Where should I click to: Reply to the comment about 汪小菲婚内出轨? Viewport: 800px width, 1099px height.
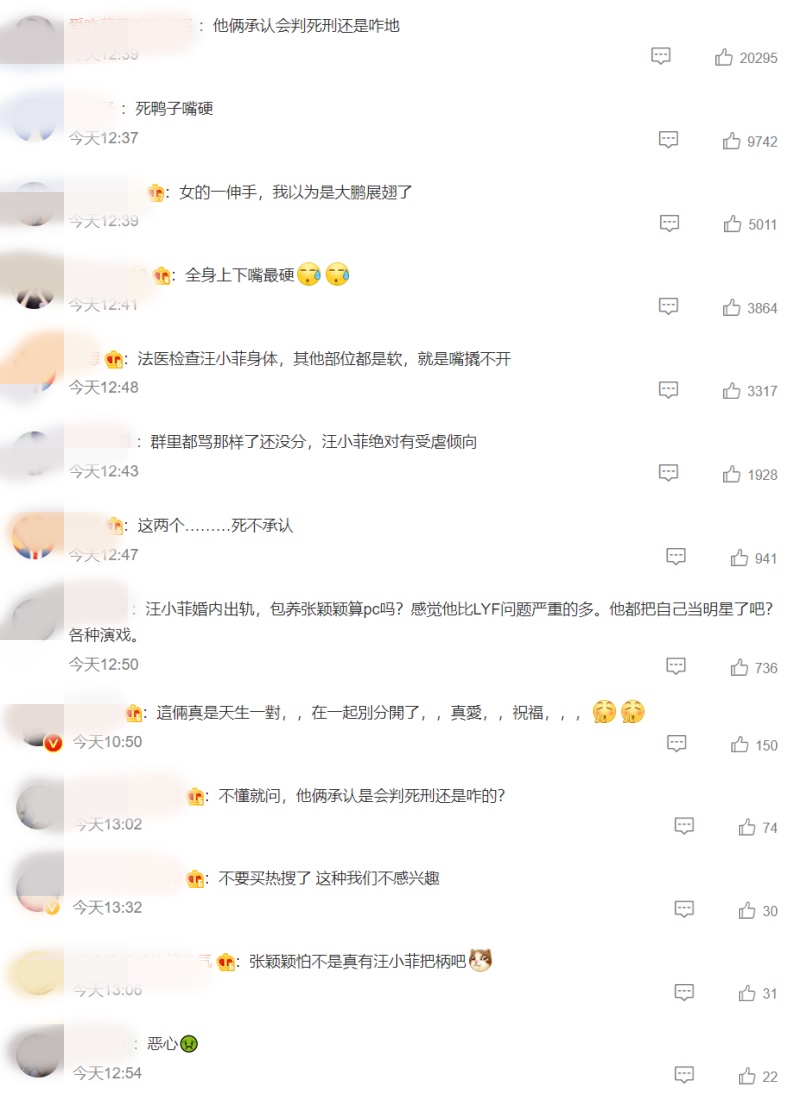point(676,666)
